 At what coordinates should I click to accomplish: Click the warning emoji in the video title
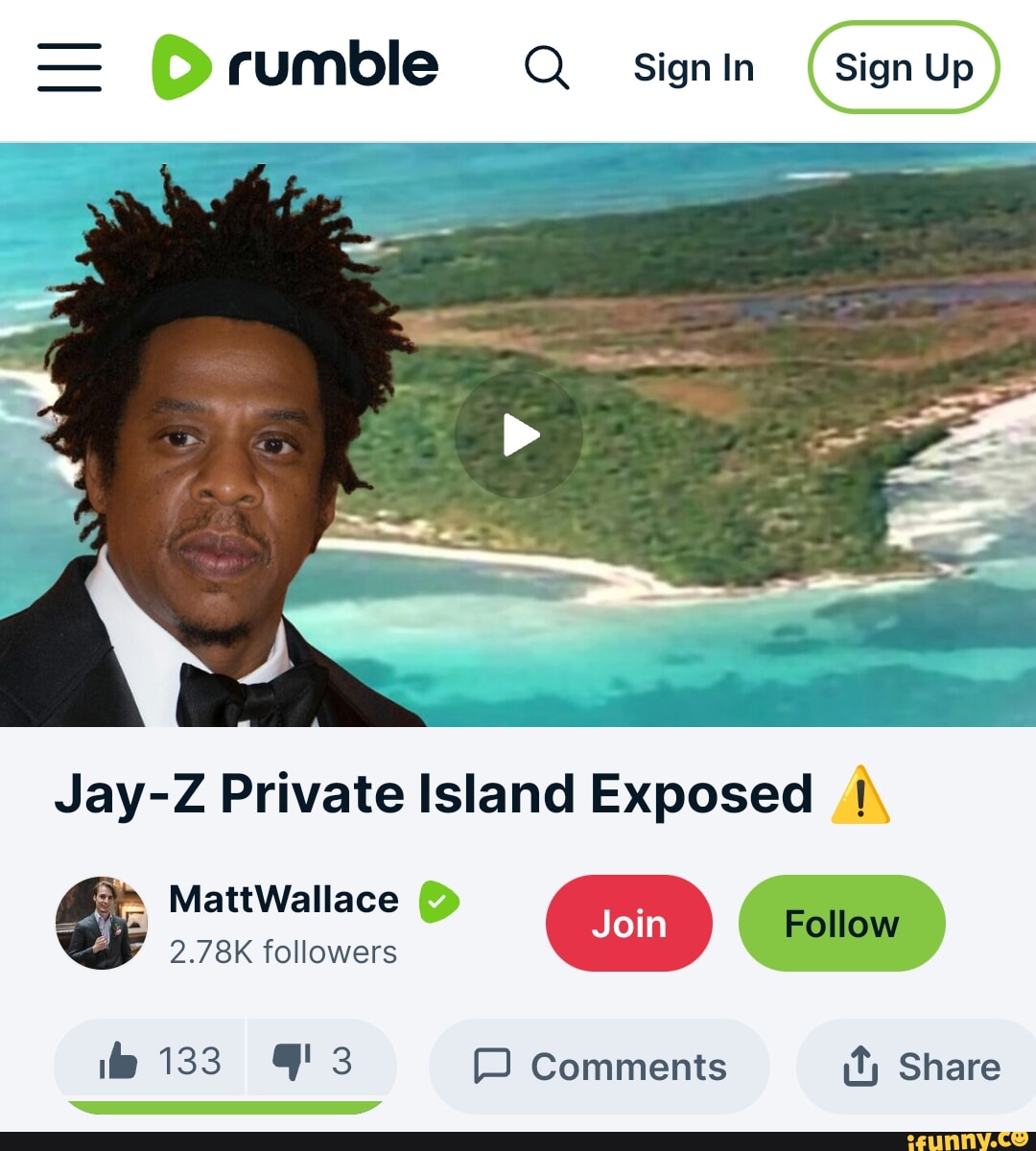[862, 793]
